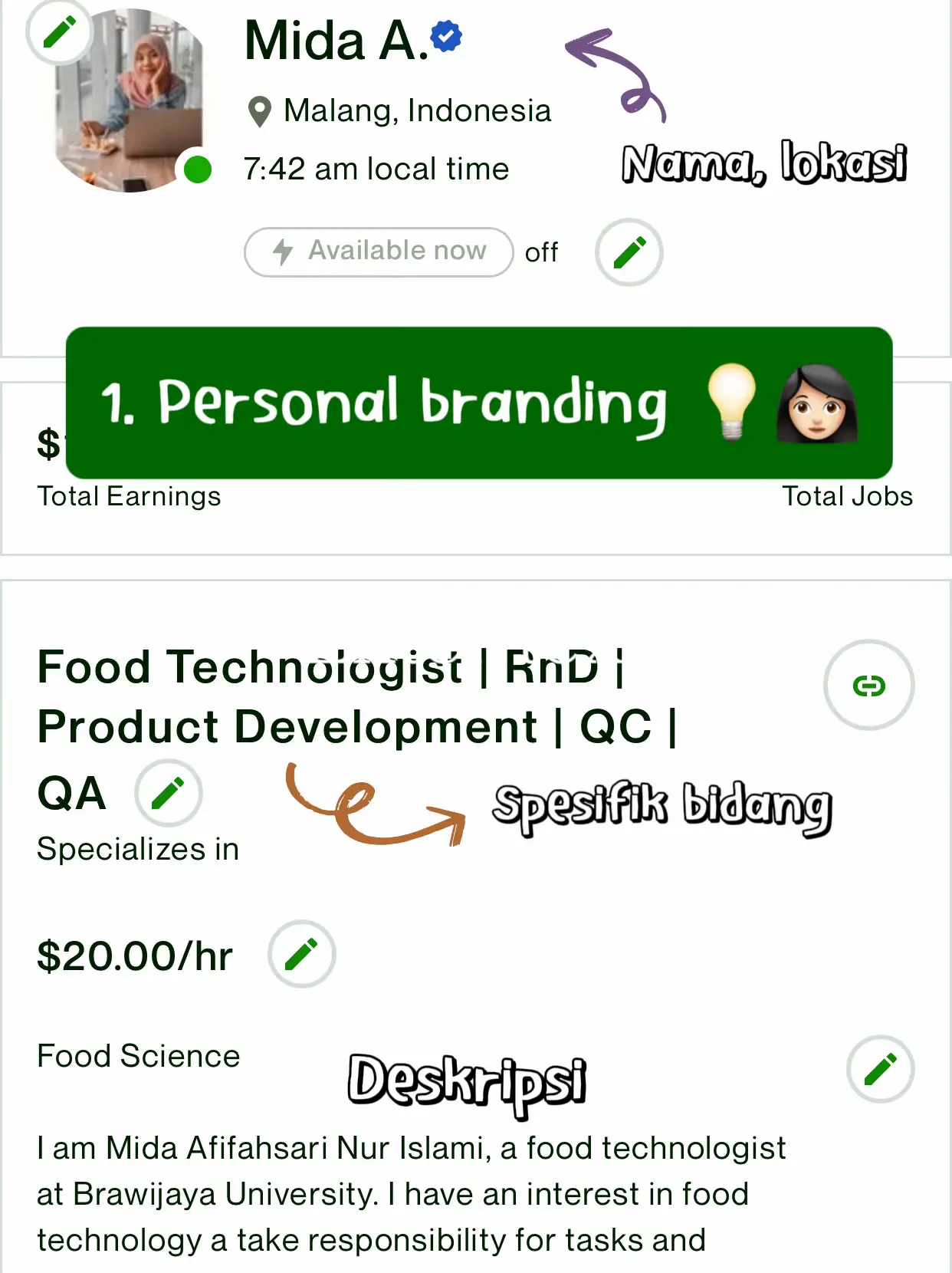Click the Specializes in section
Screen dimensions: 952x1273
138,848
